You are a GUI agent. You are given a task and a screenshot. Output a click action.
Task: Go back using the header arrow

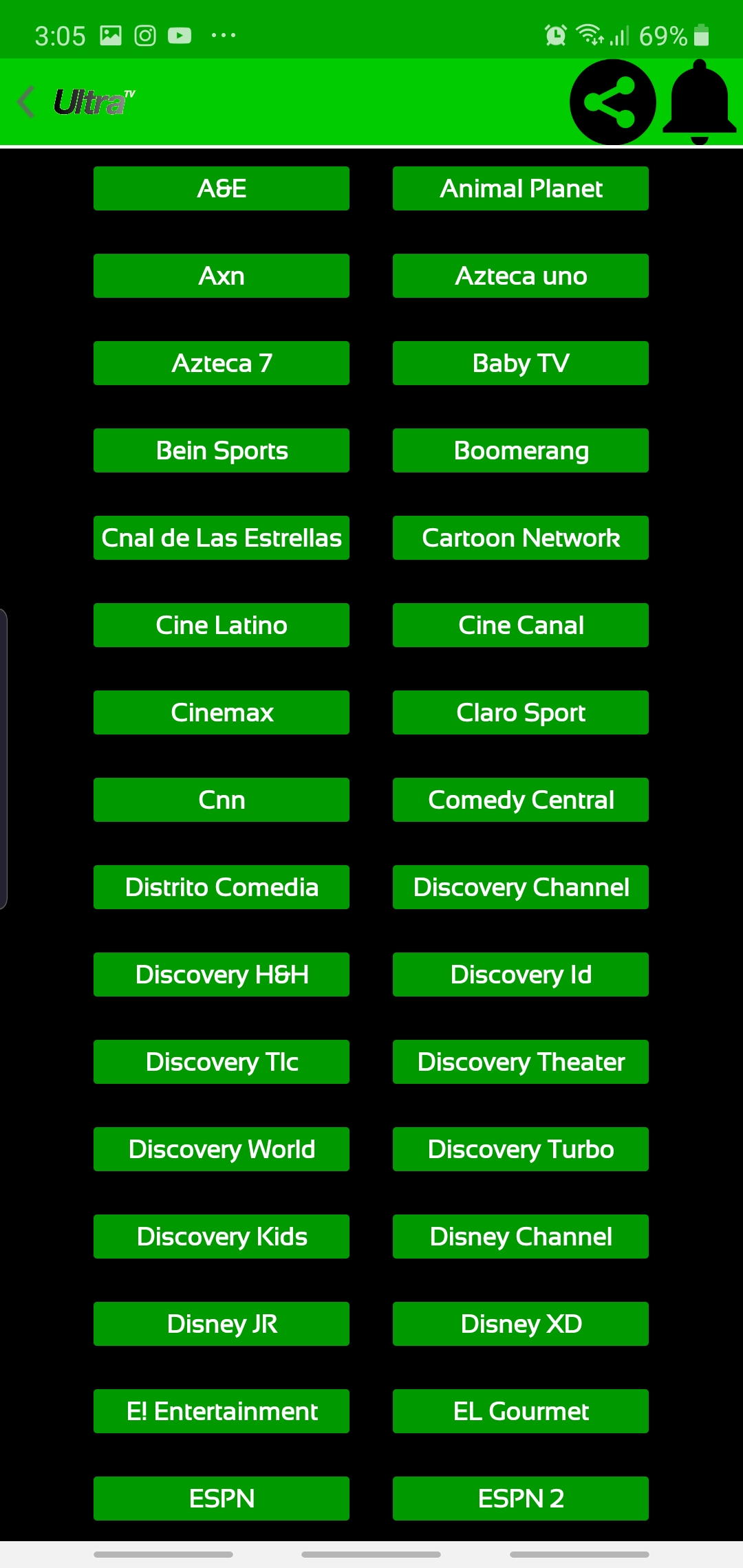coord(27,102)
